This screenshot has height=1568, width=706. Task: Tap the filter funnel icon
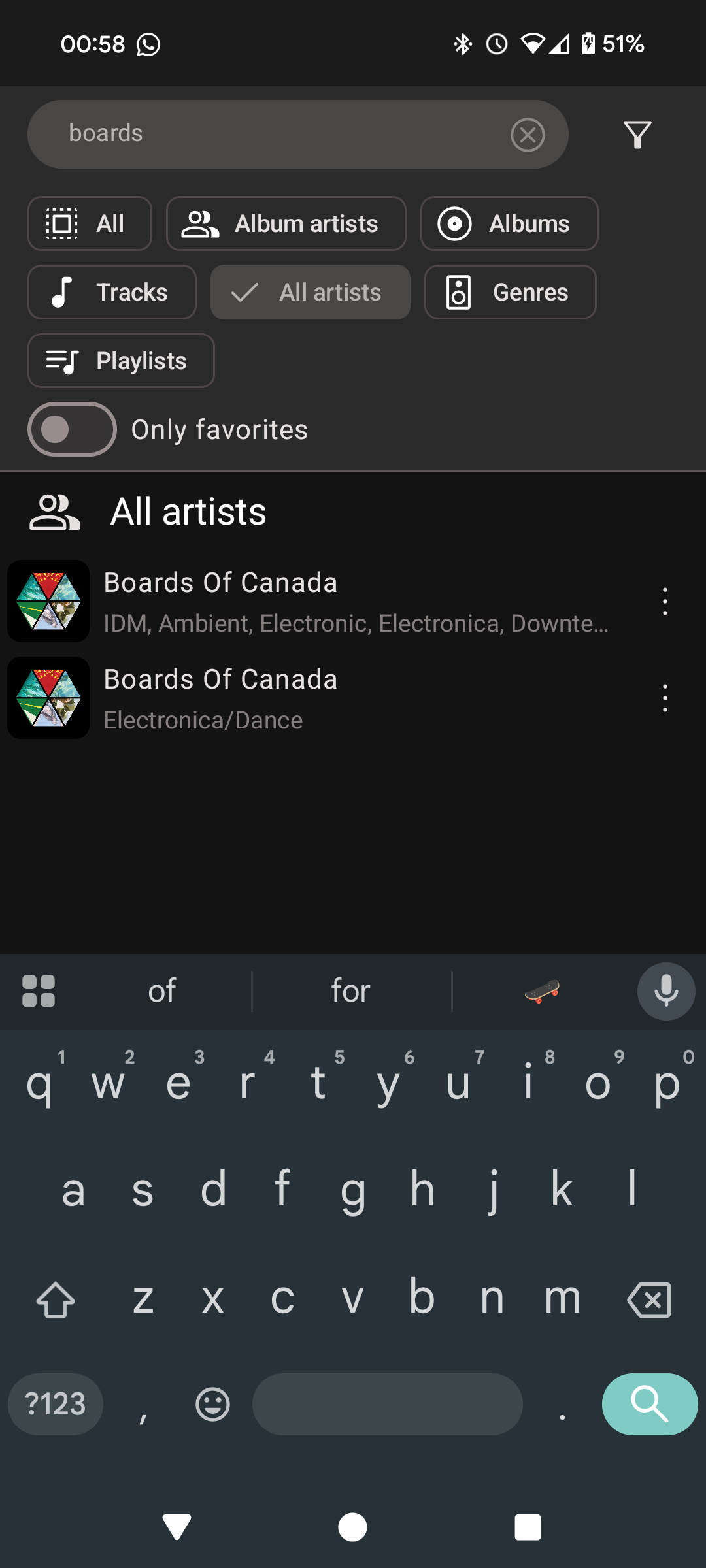pos(637,135)
